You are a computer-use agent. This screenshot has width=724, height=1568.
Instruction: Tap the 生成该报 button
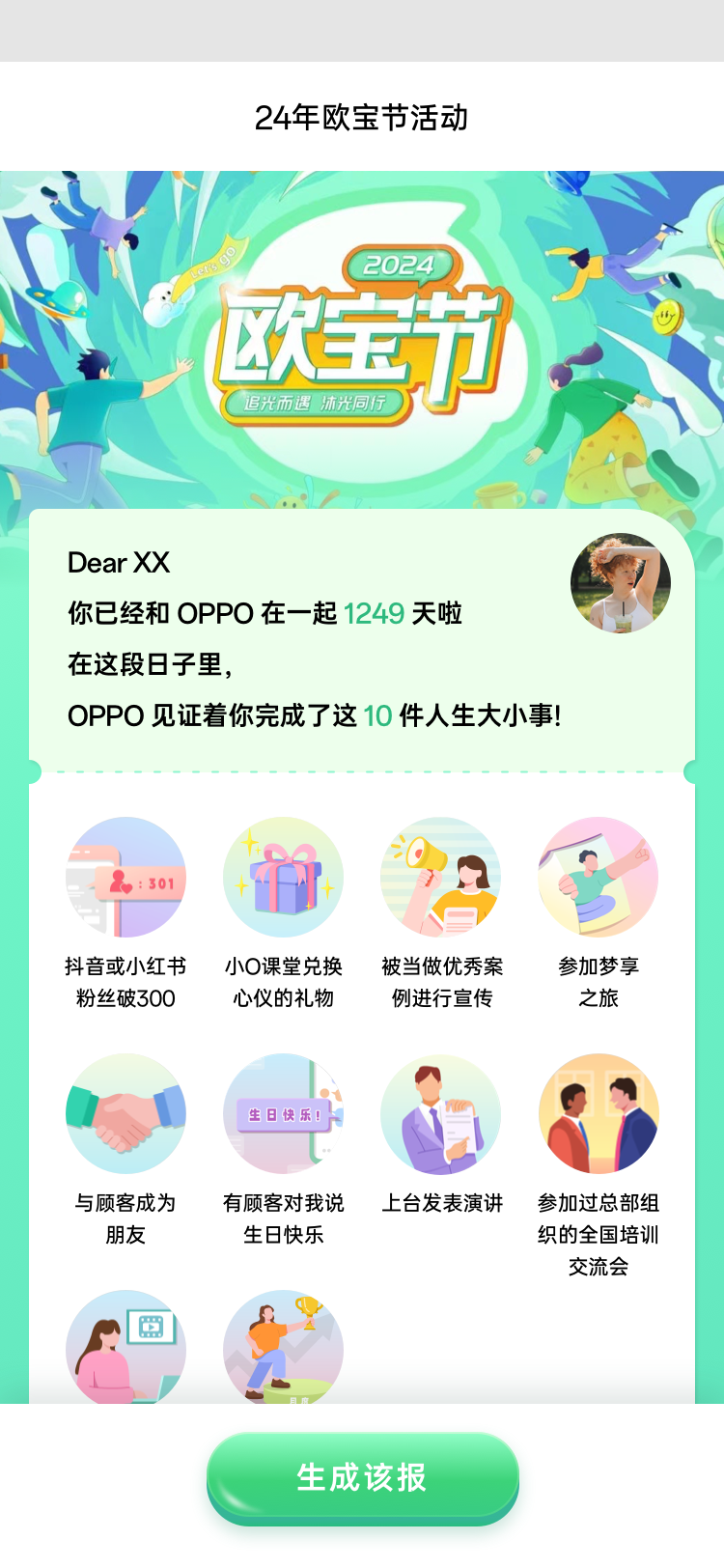(362, 1476)
